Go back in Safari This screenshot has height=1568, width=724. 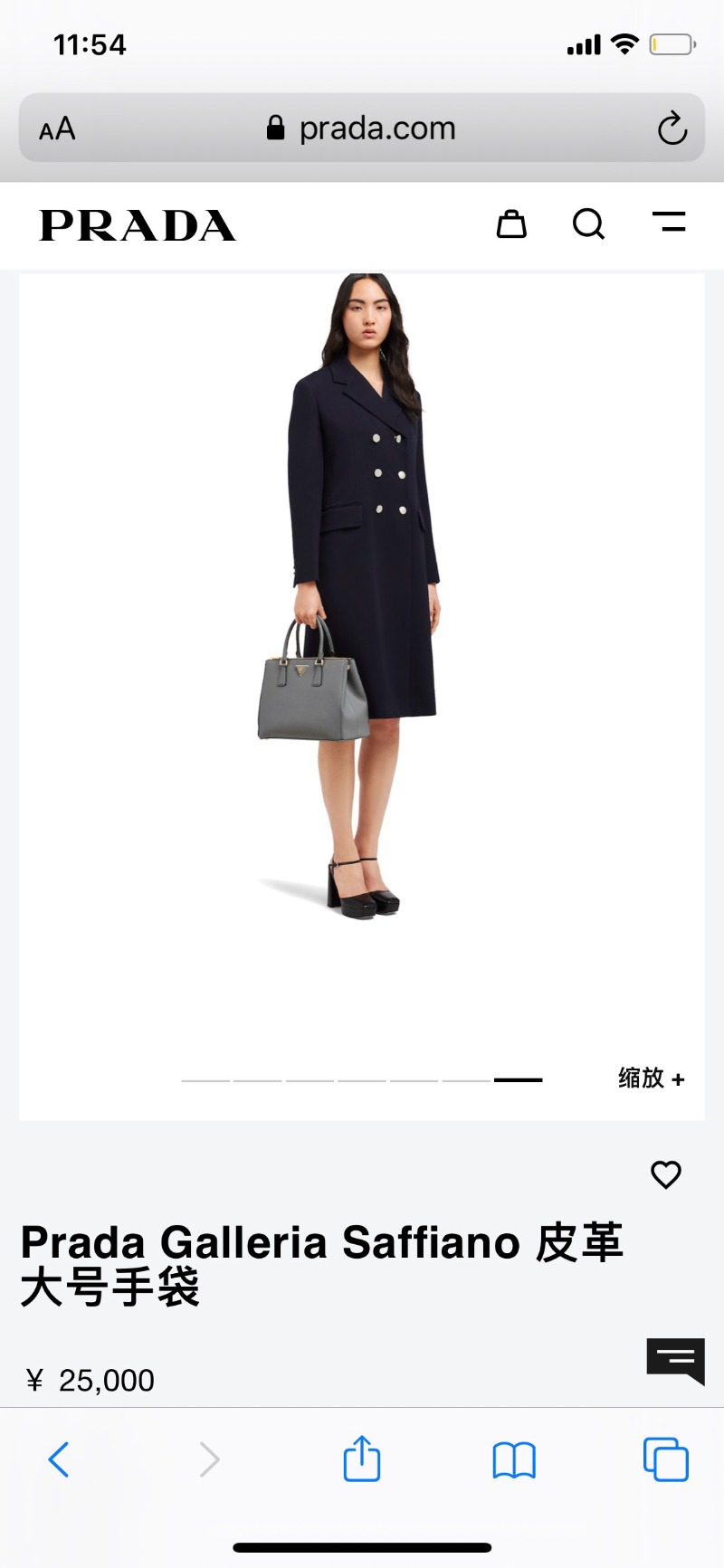pos(59,1459)
